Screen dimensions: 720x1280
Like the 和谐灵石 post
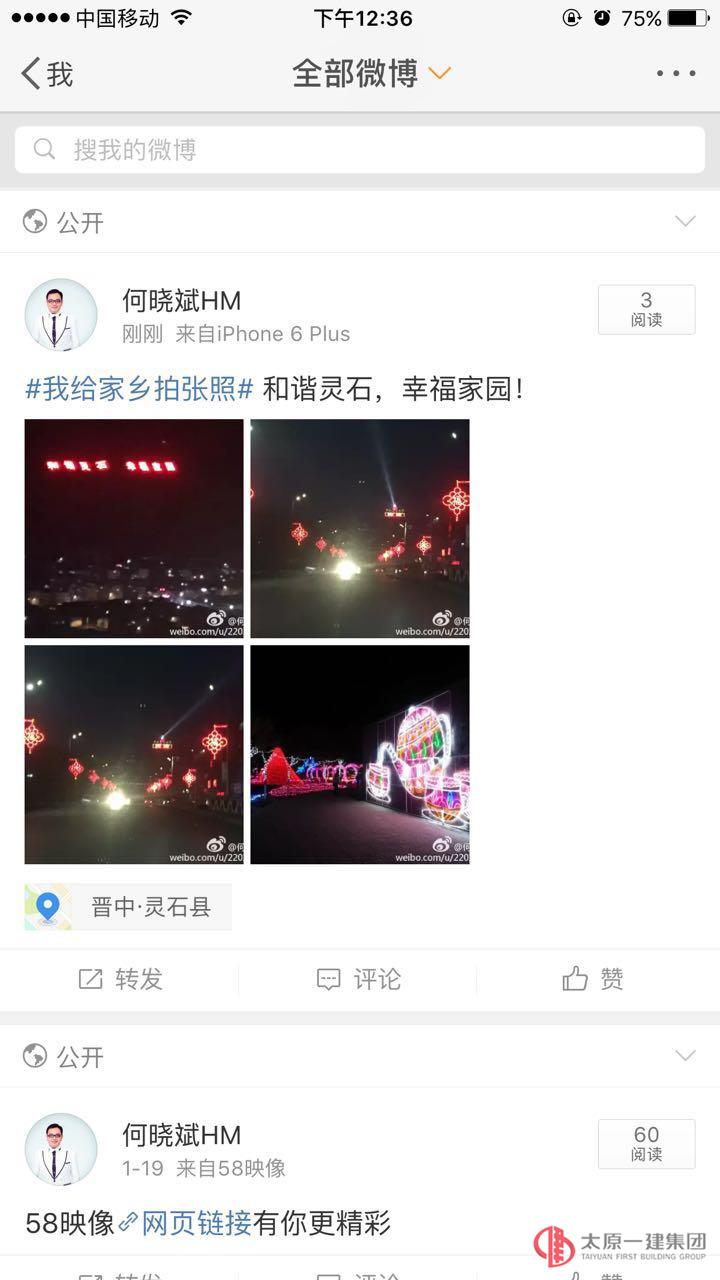[x=593, y=979]
